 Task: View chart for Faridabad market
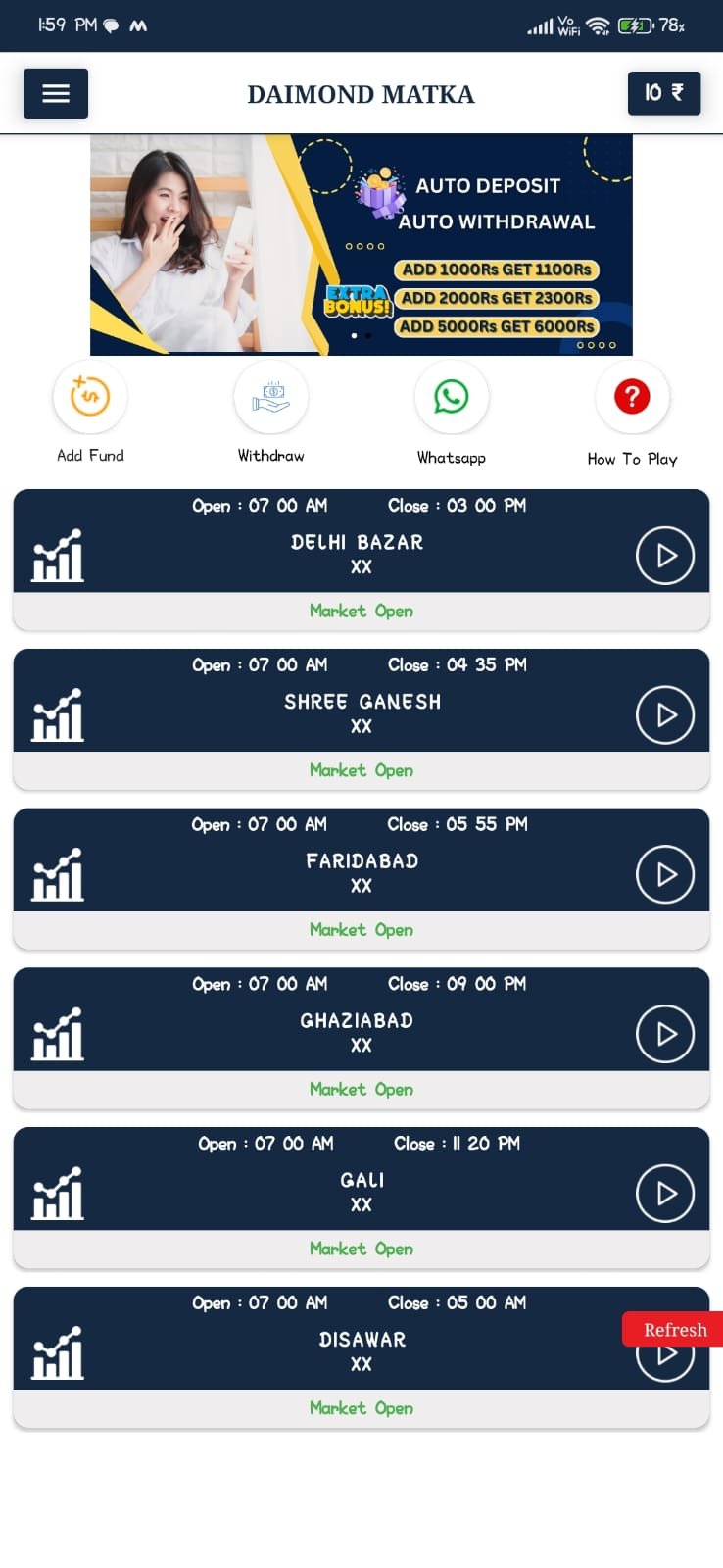point(58,875)
